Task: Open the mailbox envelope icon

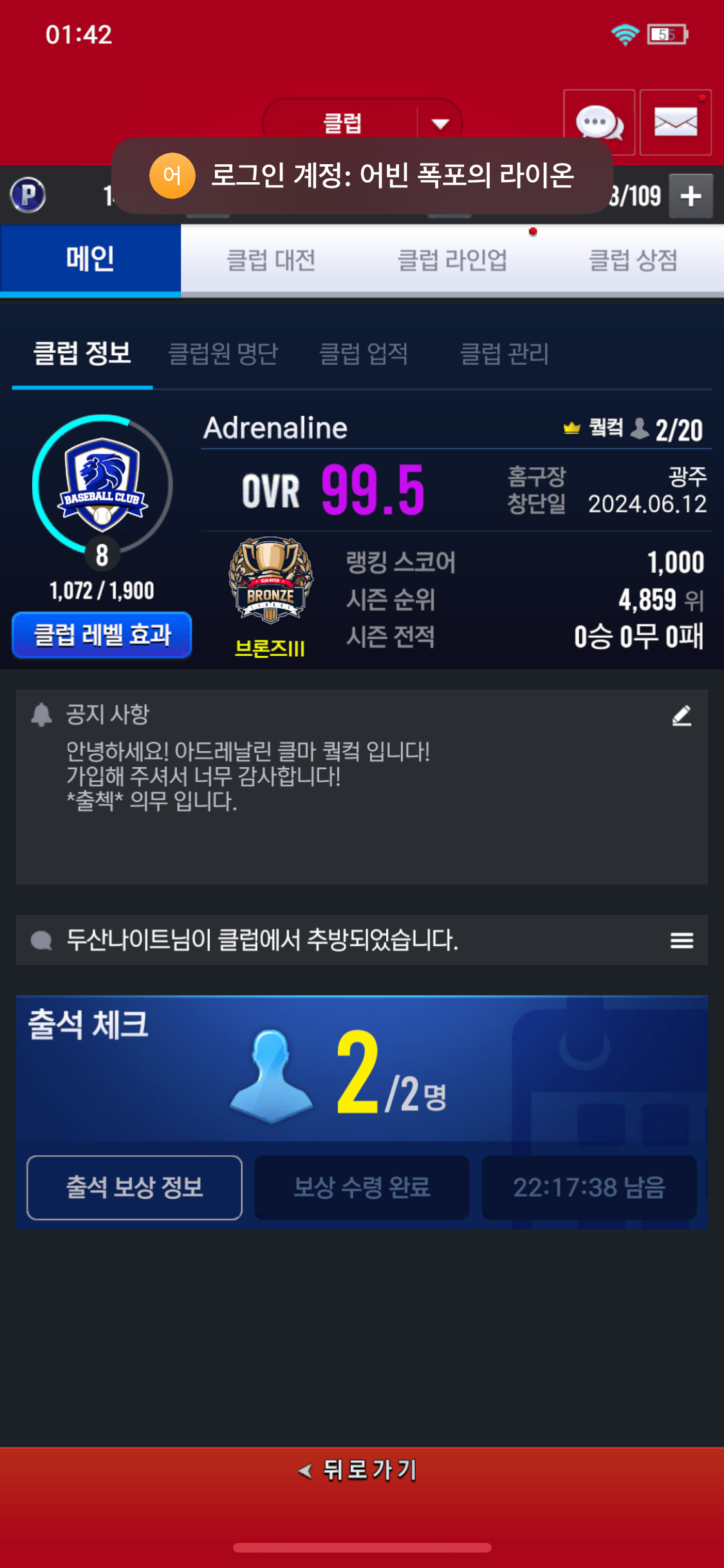Action: point(676,122)
